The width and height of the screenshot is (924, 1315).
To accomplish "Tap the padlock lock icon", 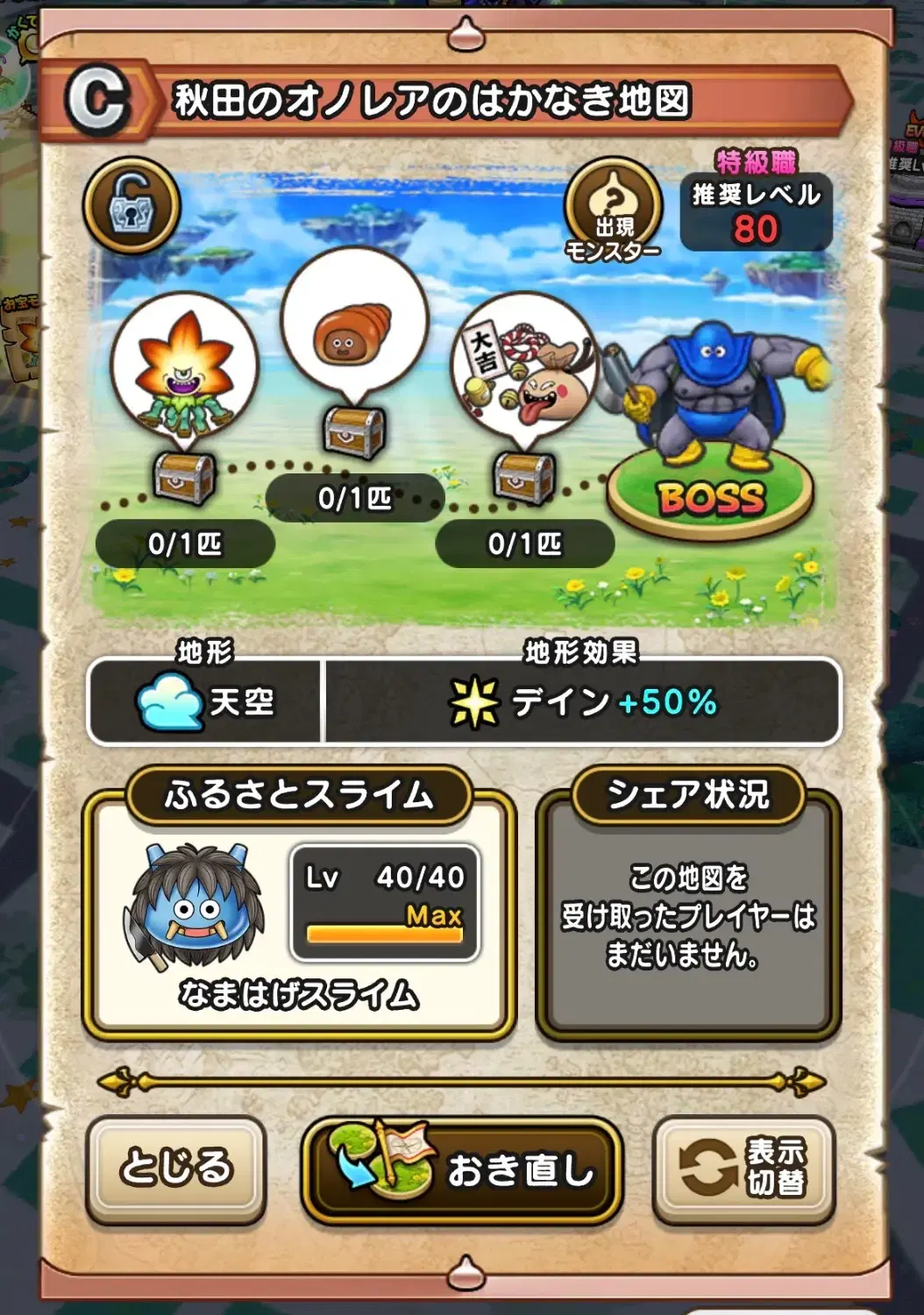I will [x=131, y=206].
